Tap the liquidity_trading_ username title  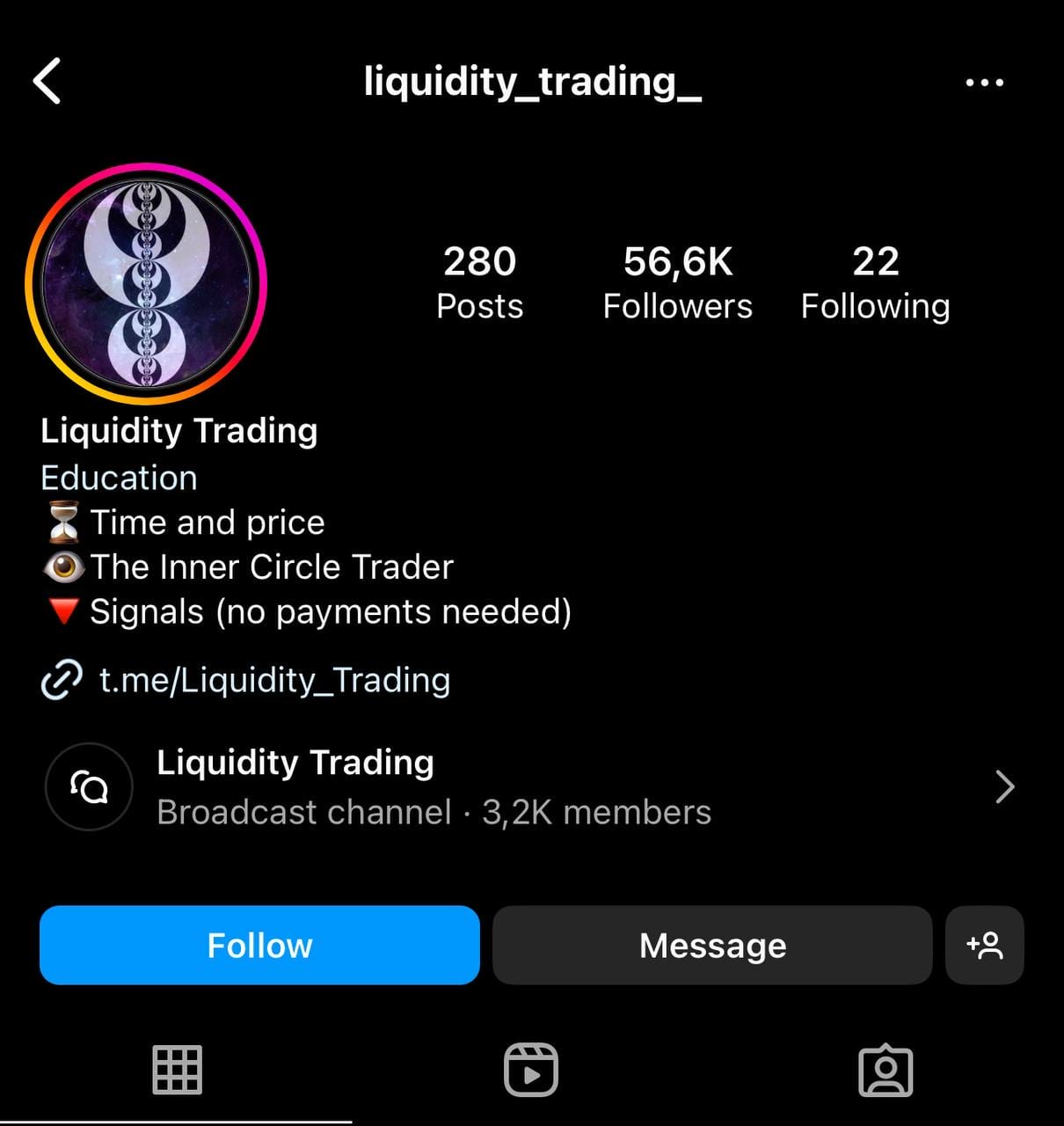pyautogui.click(x=532, y=81)
